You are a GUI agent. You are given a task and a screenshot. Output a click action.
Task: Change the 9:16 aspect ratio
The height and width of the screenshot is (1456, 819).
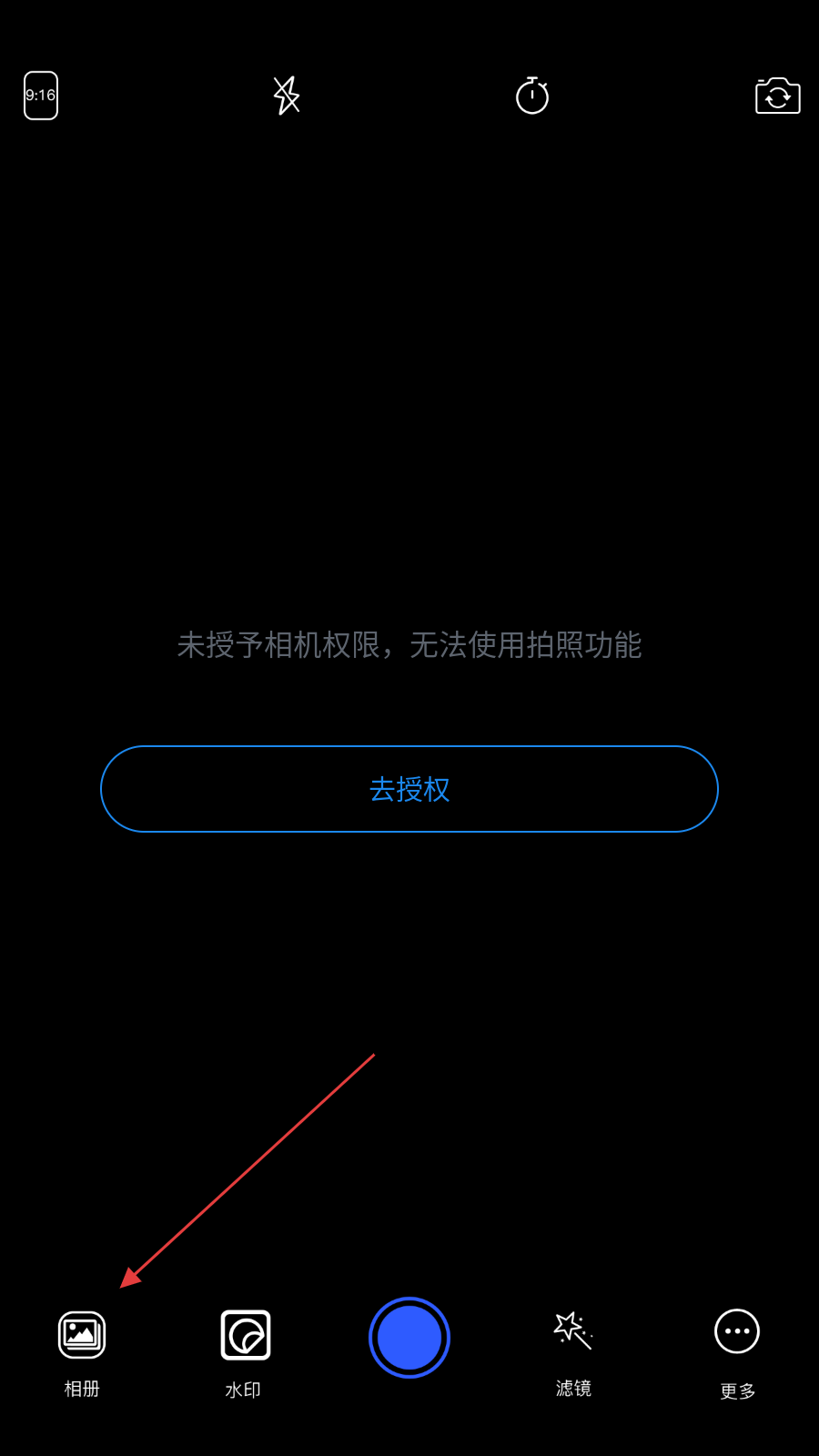(x=41, y=96)
